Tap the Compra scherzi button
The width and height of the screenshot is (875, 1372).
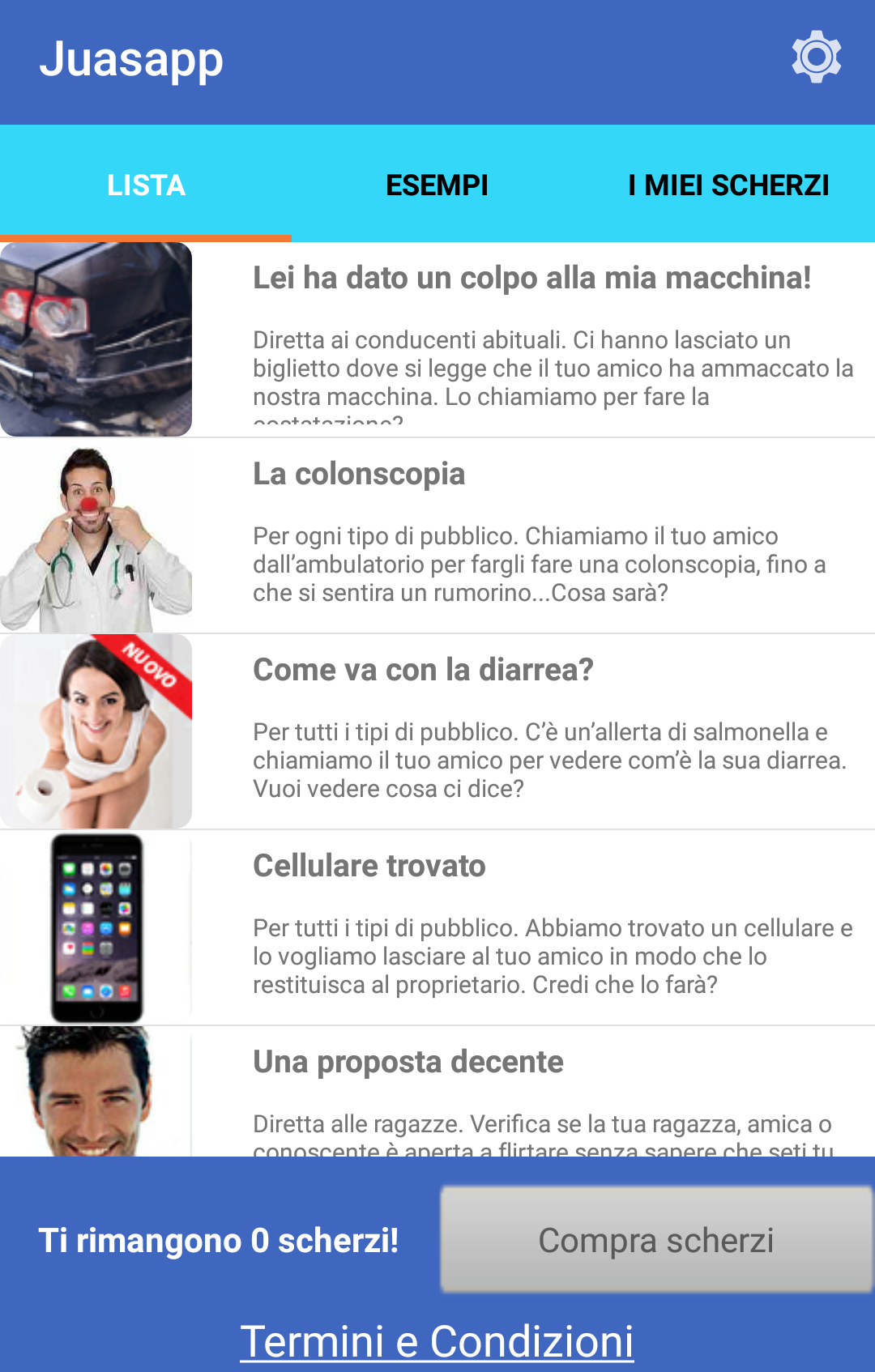[x=655, y=1240]
